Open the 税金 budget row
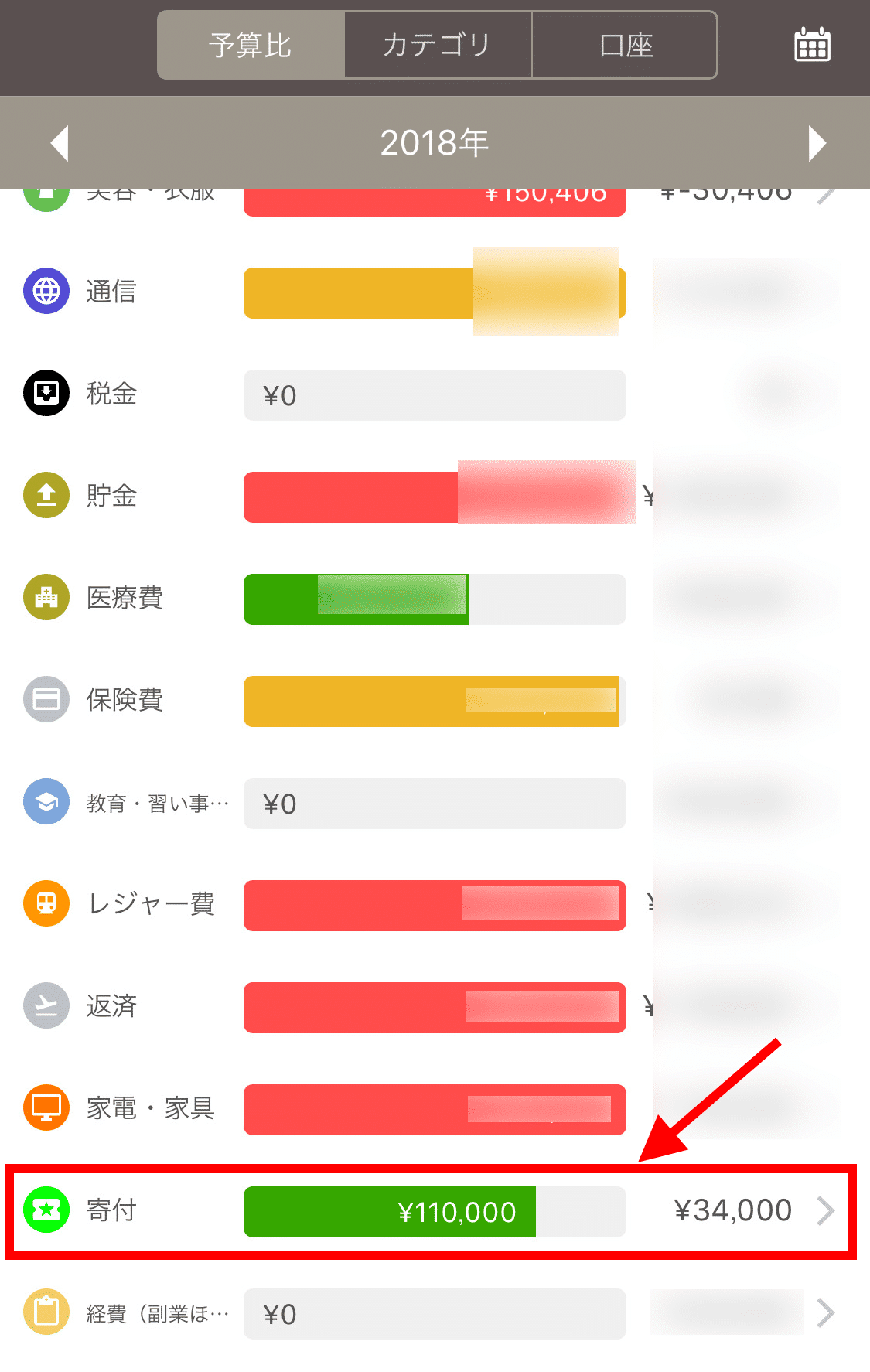 click(433, 394)
